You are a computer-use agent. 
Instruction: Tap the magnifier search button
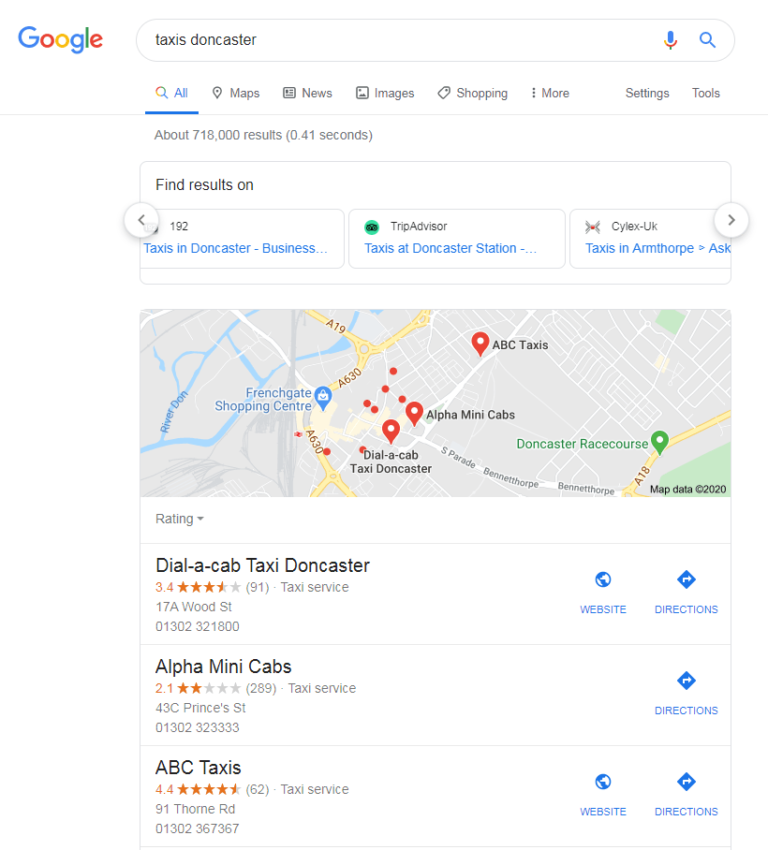click(707, 40)
